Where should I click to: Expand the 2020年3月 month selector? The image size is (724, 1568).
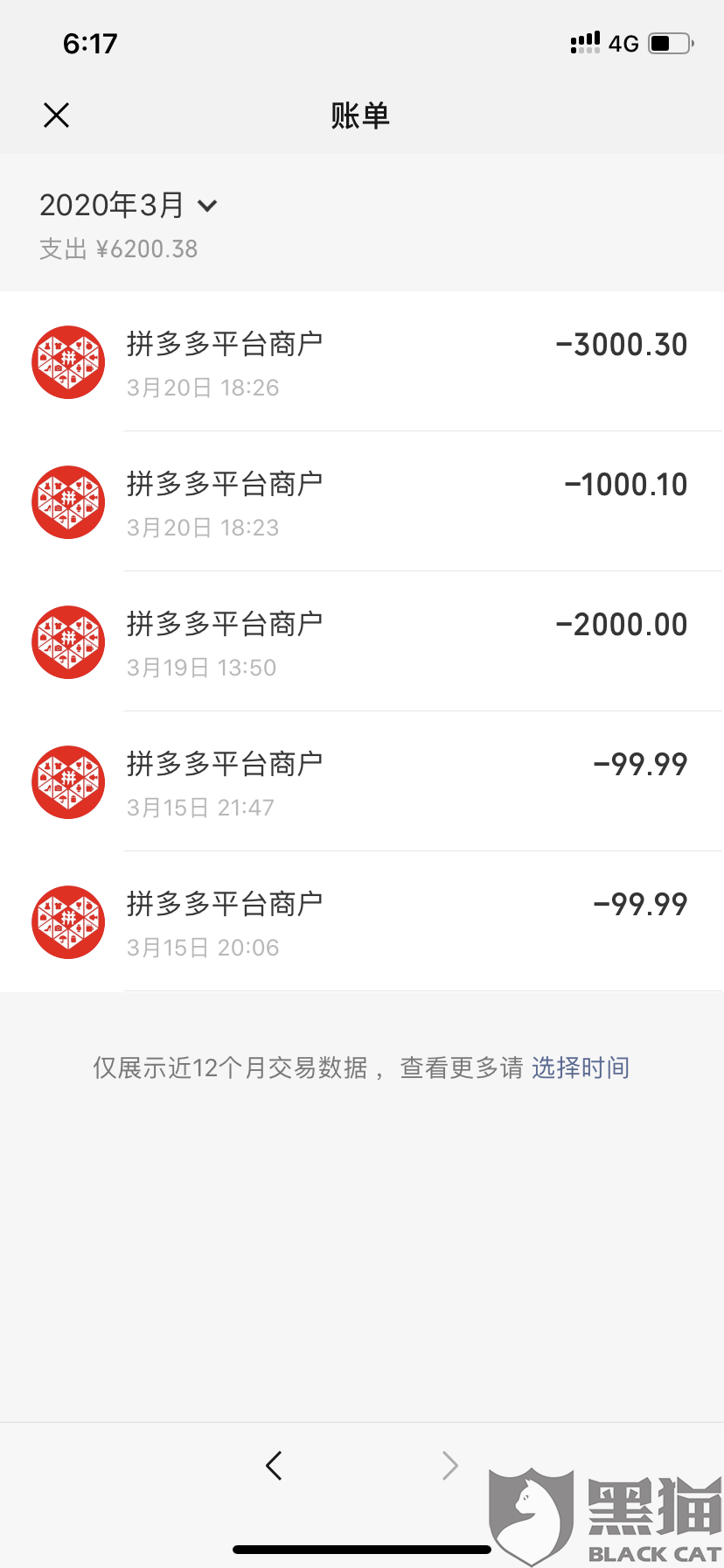point(129,205)
